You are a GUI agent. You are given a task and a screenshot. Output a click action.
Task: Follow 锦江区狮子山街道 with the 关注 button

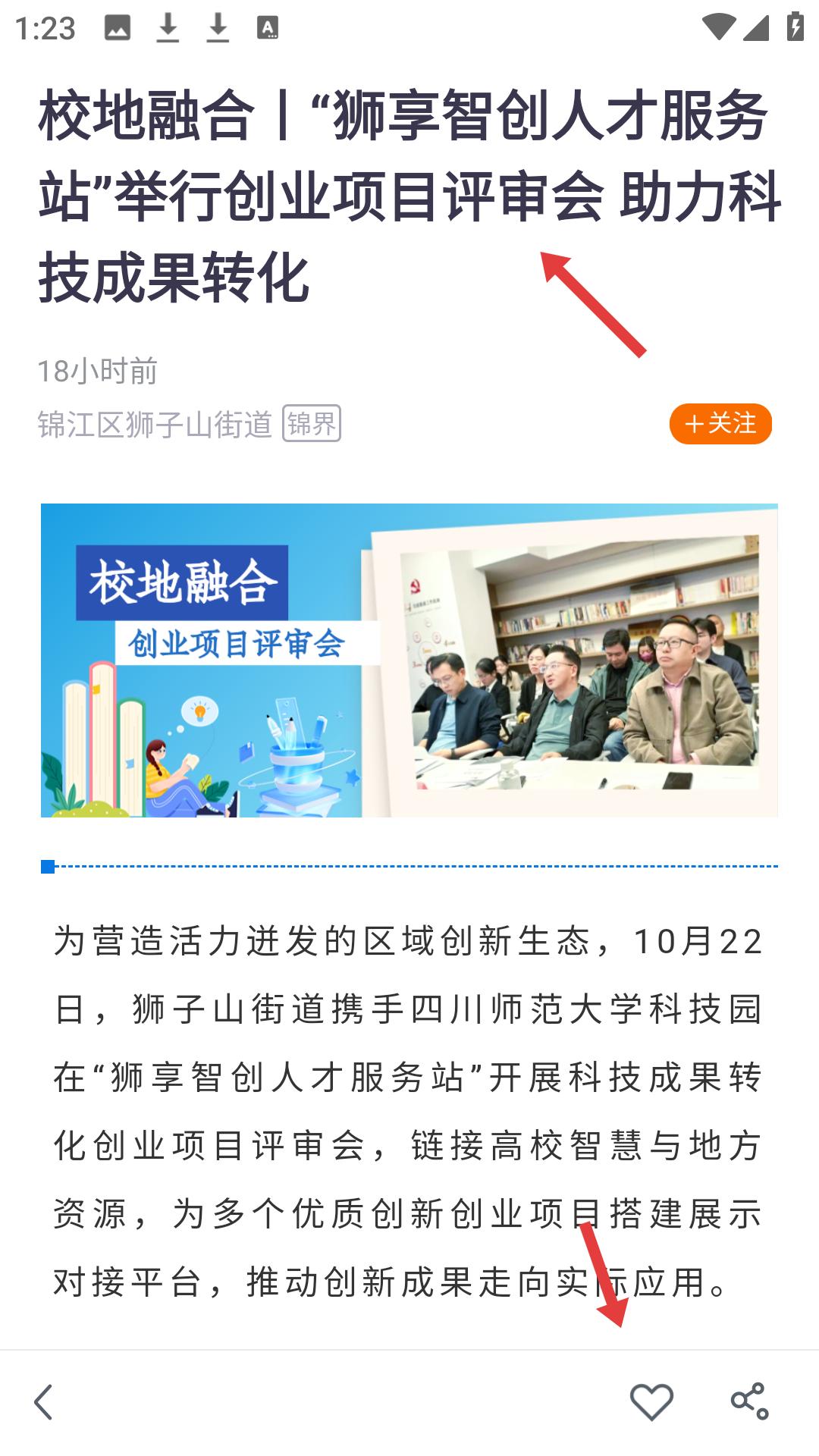(x=720, y=424)
